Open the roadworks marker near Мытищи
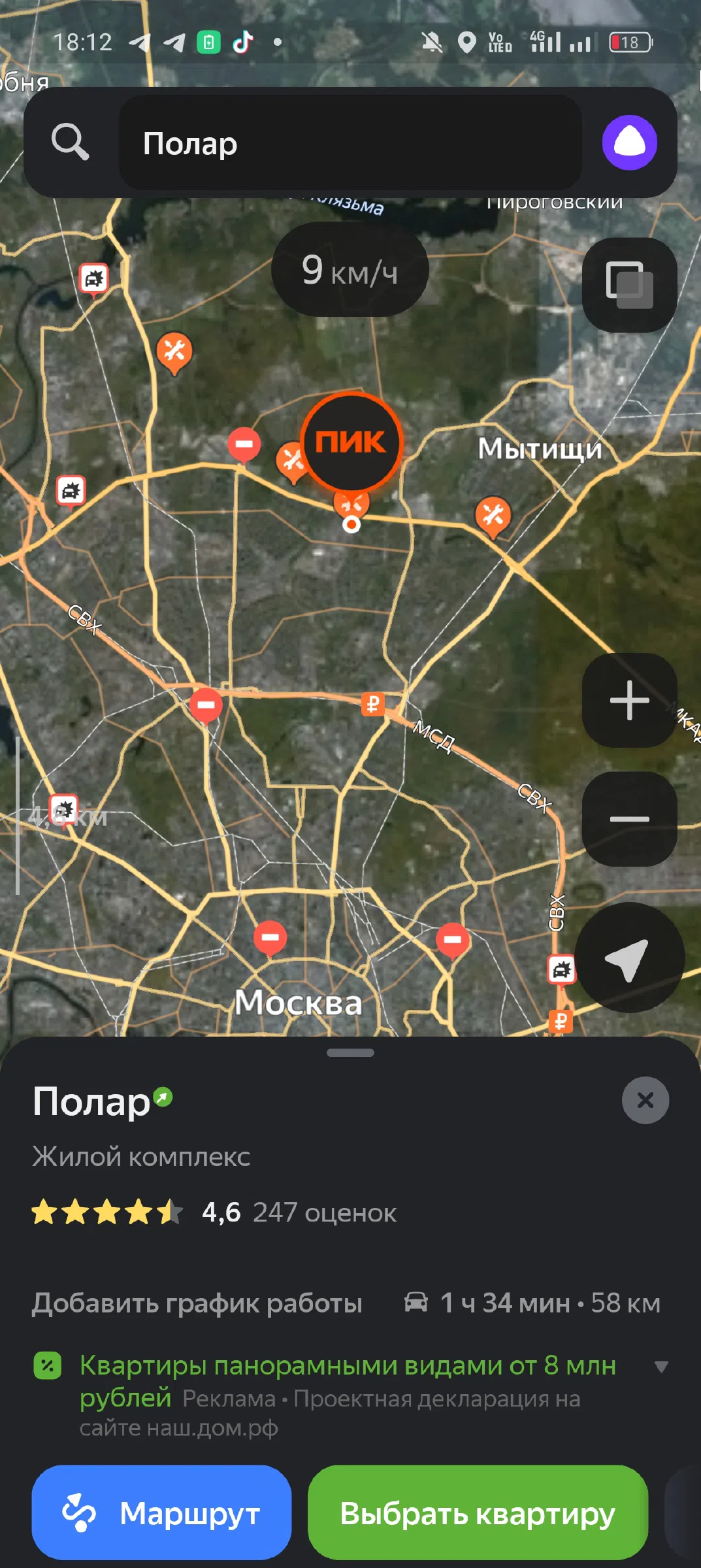 click(x=493, y=516)
